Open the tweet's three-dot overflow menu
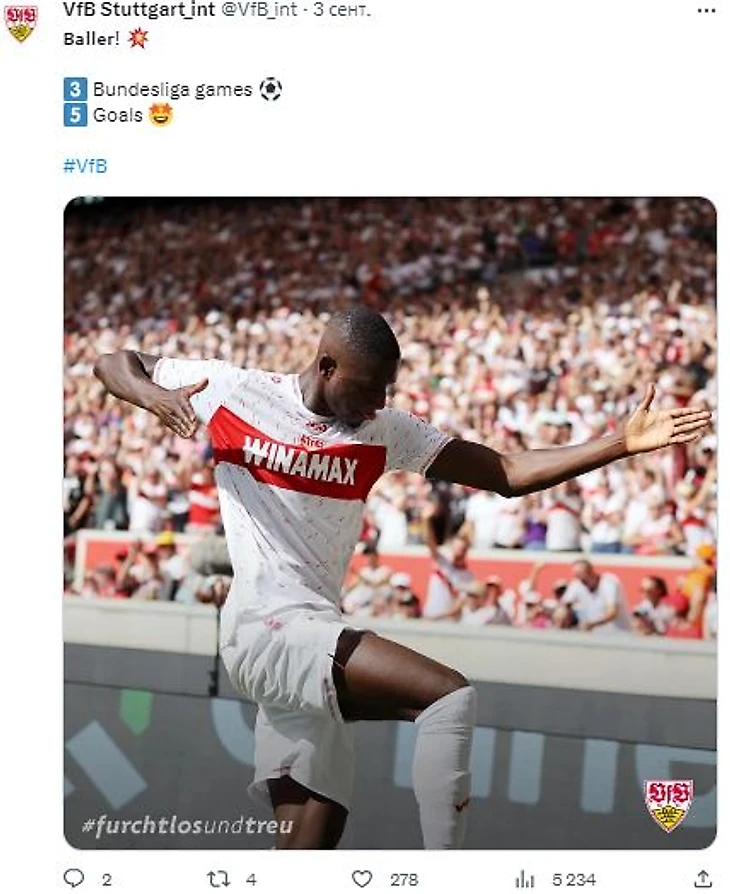Image resolution: width=730 pixels, height=894 pixels. click(706, 10)
